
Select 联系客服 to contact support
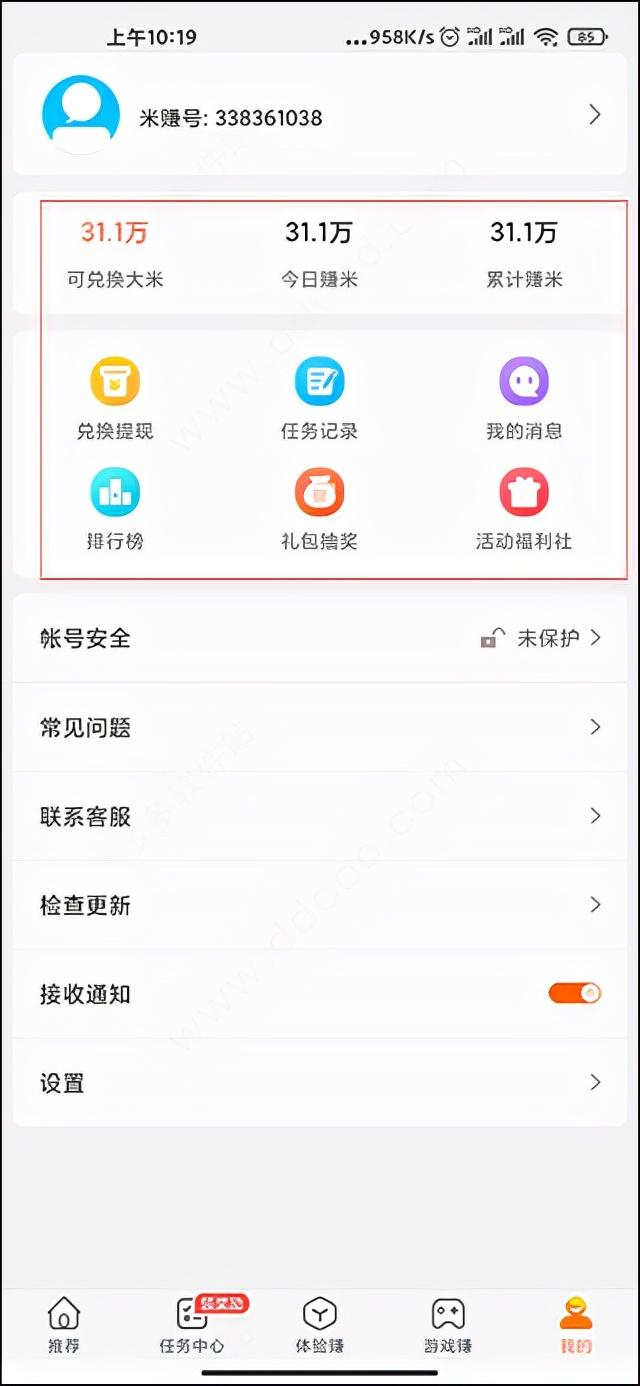[x=320, y=816]
